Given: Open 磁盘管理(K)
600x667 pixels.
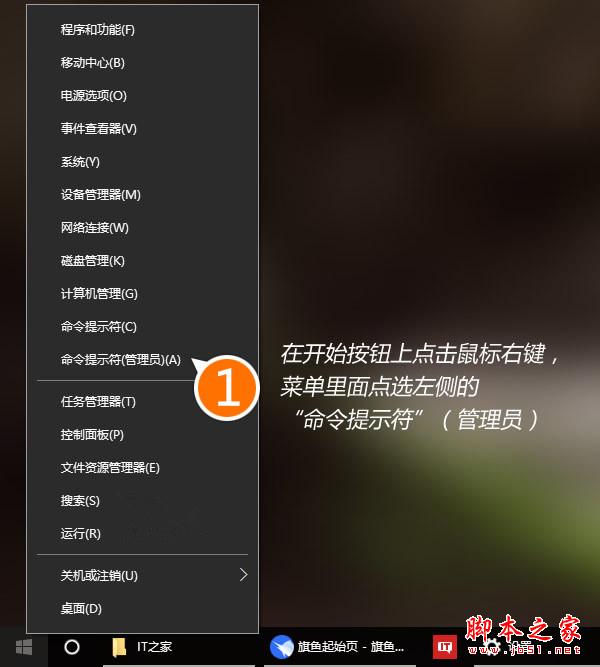Looking at the screenshot, I should pos(92,261).
